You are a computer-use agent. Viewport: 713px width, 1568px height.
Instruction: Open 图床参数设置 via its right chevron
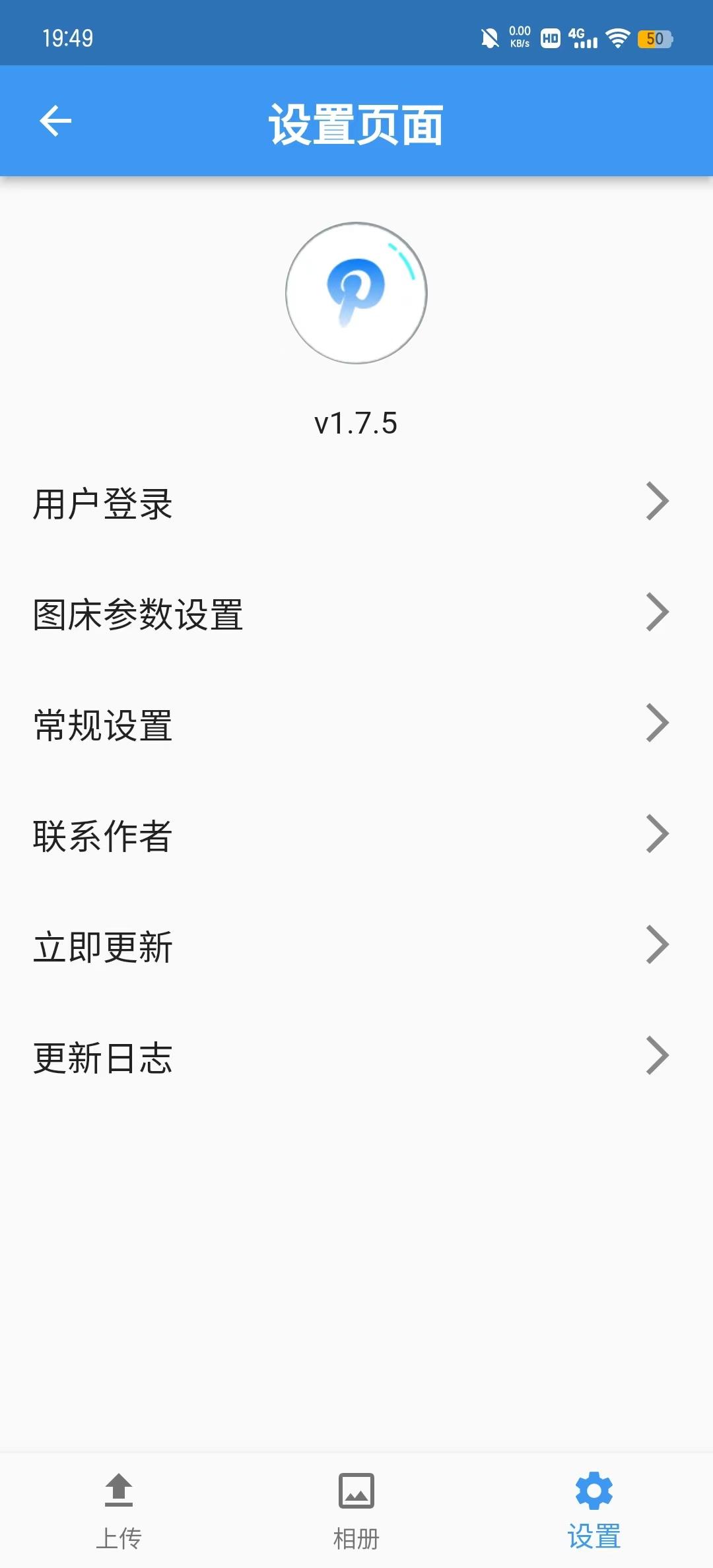click(x=658, y=613)
